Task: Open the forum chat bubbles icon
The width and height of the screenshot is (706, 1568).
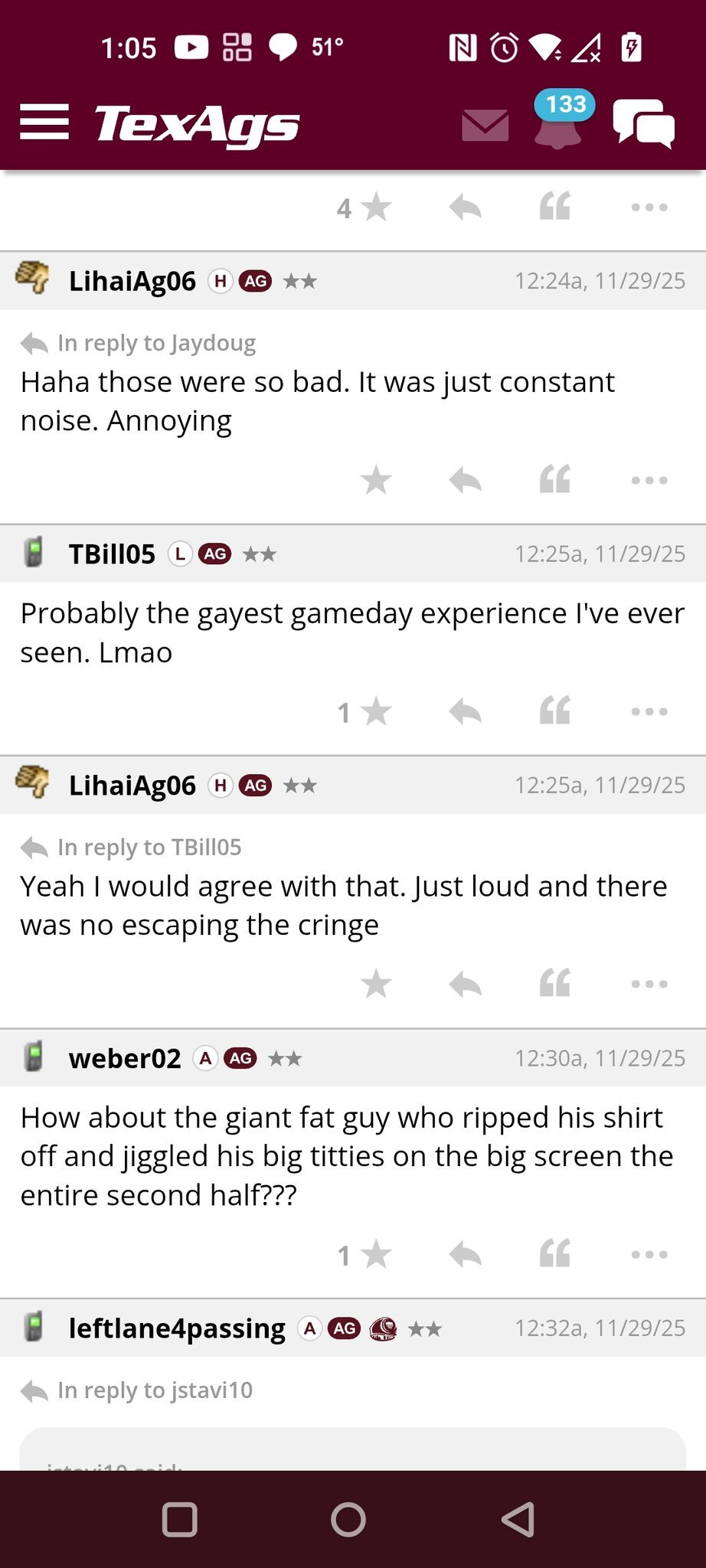Action: coord(643,123)
